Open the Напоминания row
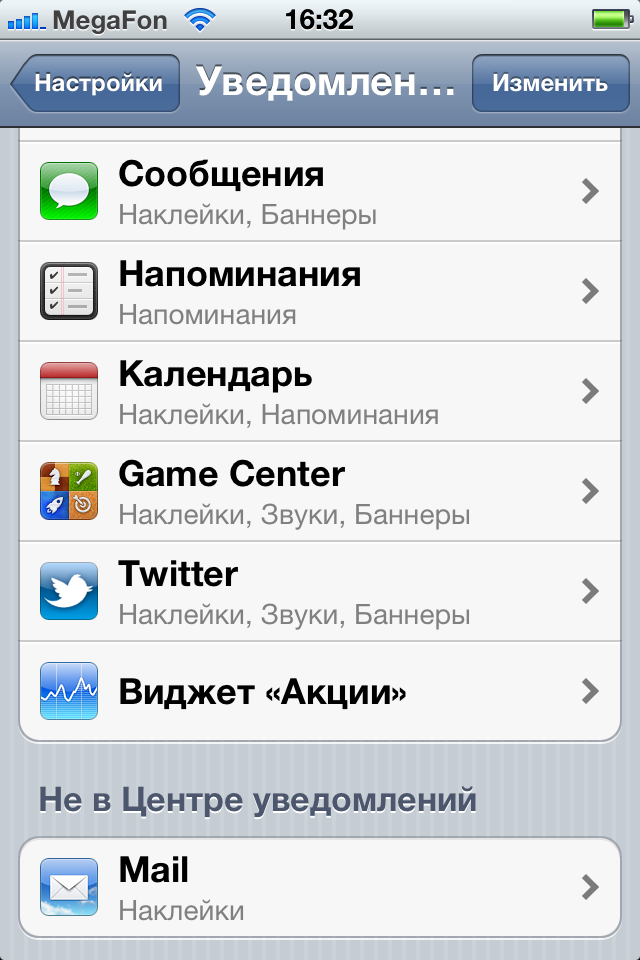Viewport: 640px width, 960px height. click(320, 291)
